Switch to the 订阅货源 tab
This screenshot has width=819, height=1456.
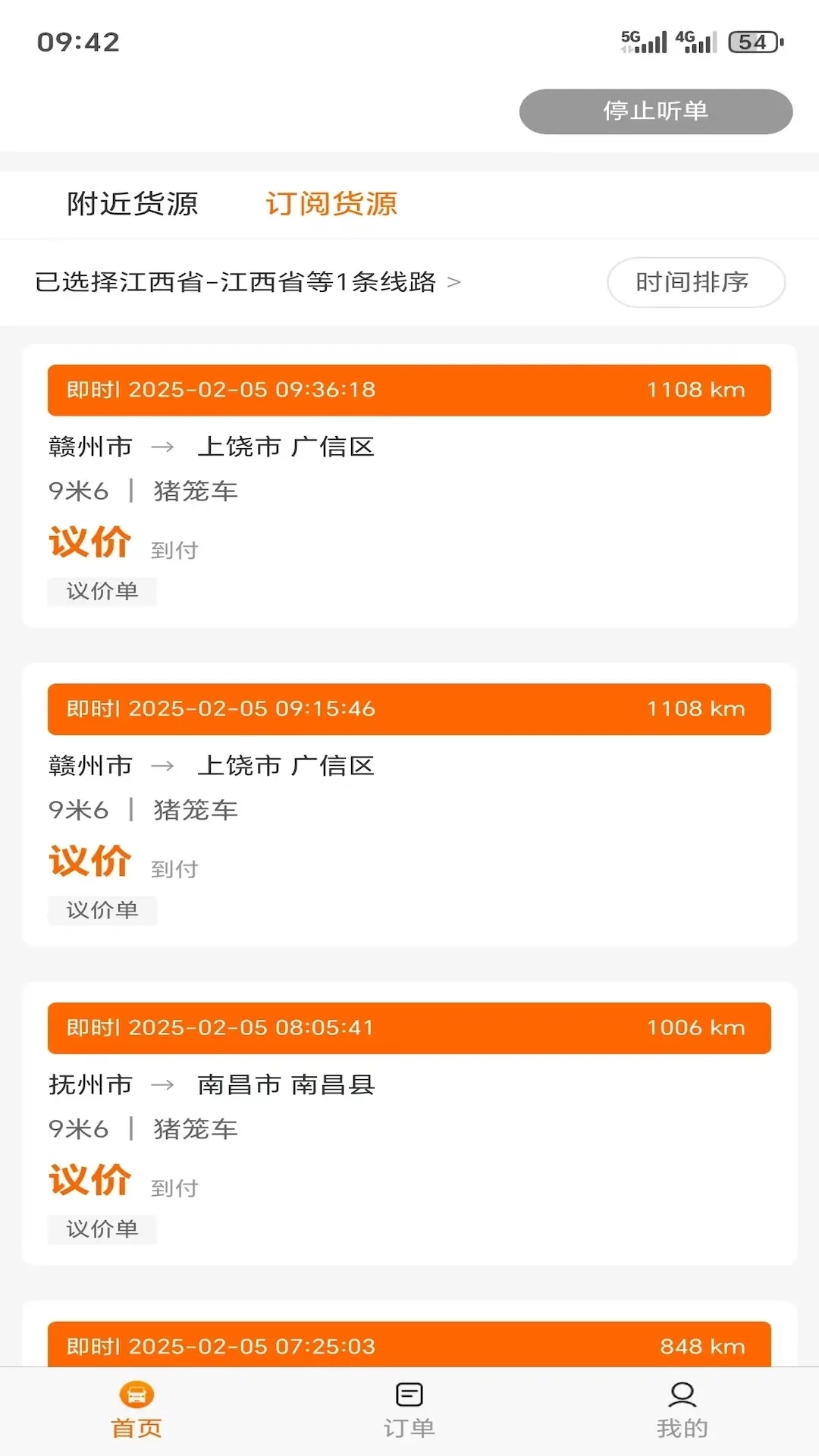[333, 204]
